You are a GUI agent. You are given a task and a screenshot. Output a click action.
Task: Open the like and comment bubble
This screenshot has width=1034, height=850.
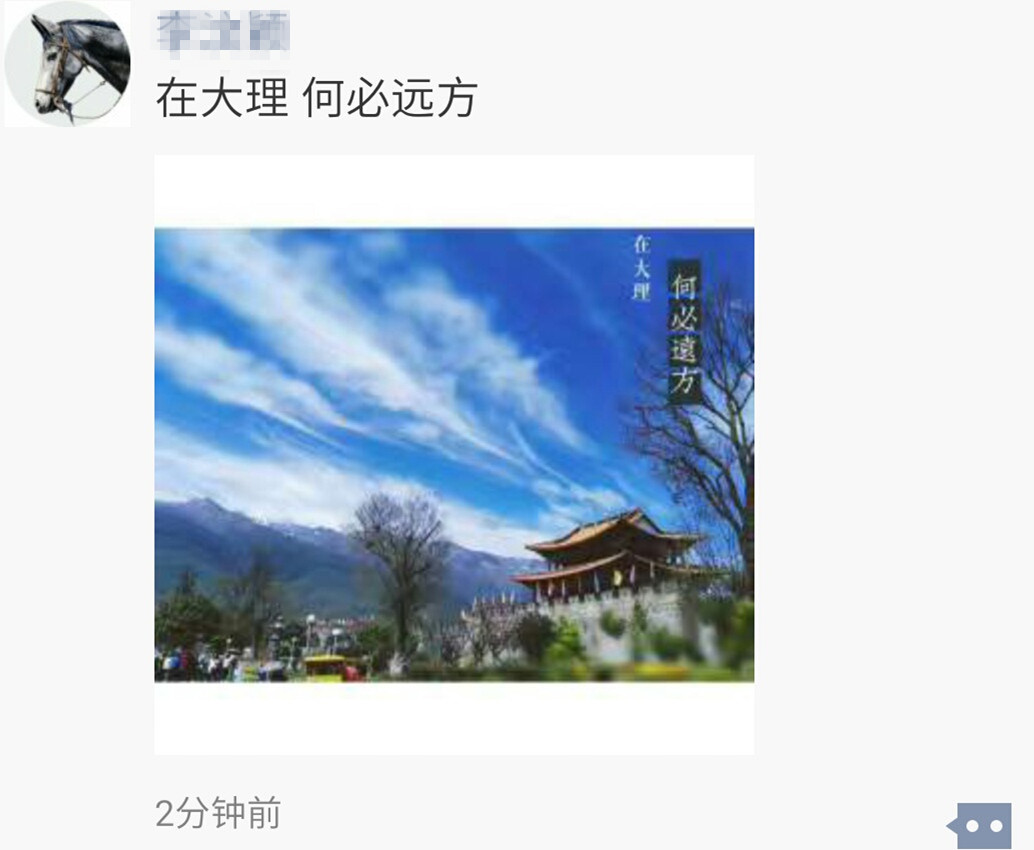(983, 826)
